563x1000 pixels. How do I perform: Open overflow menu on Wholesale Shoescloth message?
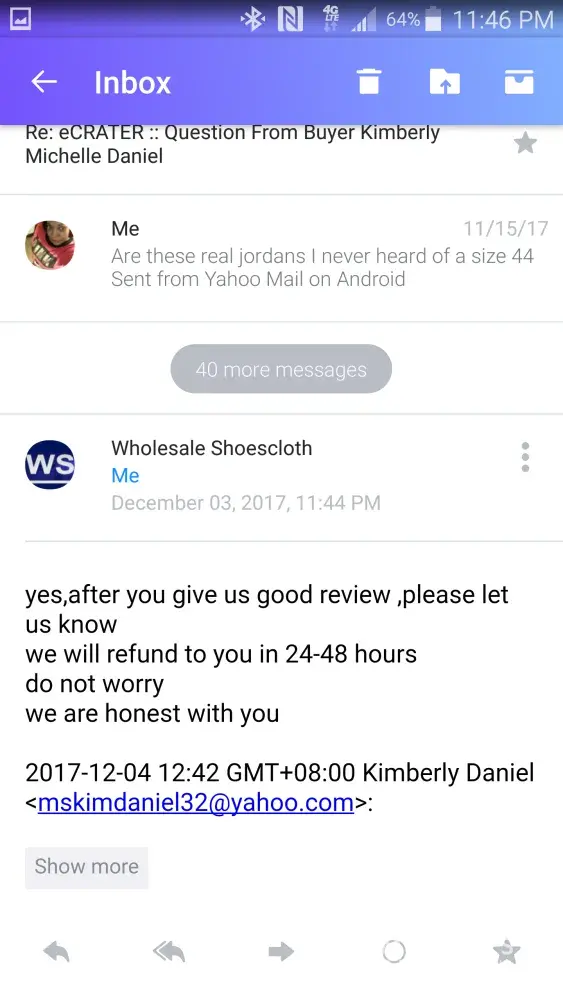click(x=525, y=457)
